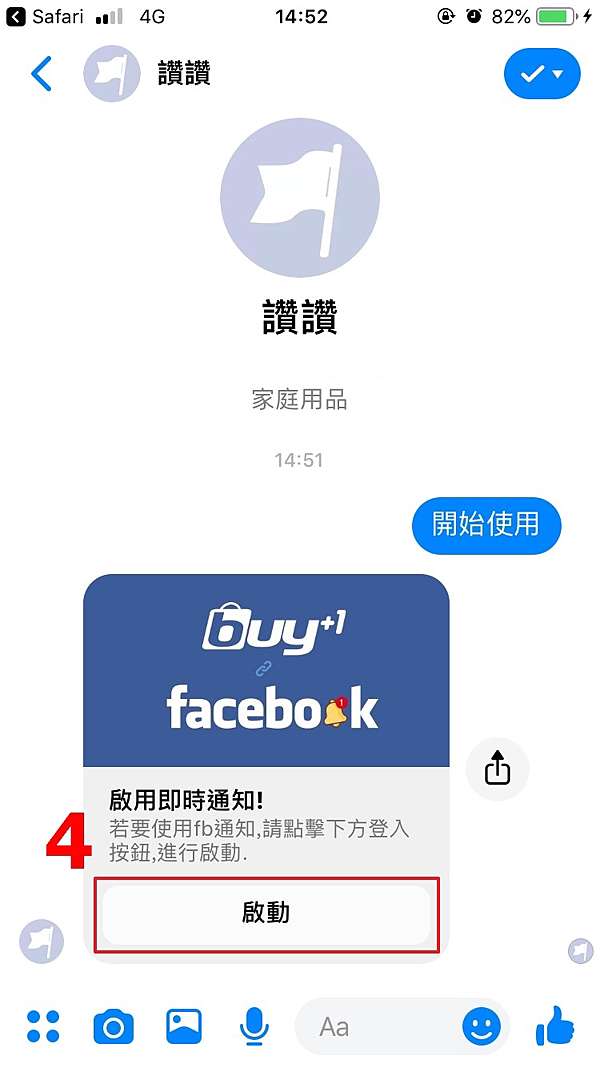The width and height of the screenshot is (600, 1068).
Task: Tap the 啟動 button to activate notifications
Action: point(266,913)
